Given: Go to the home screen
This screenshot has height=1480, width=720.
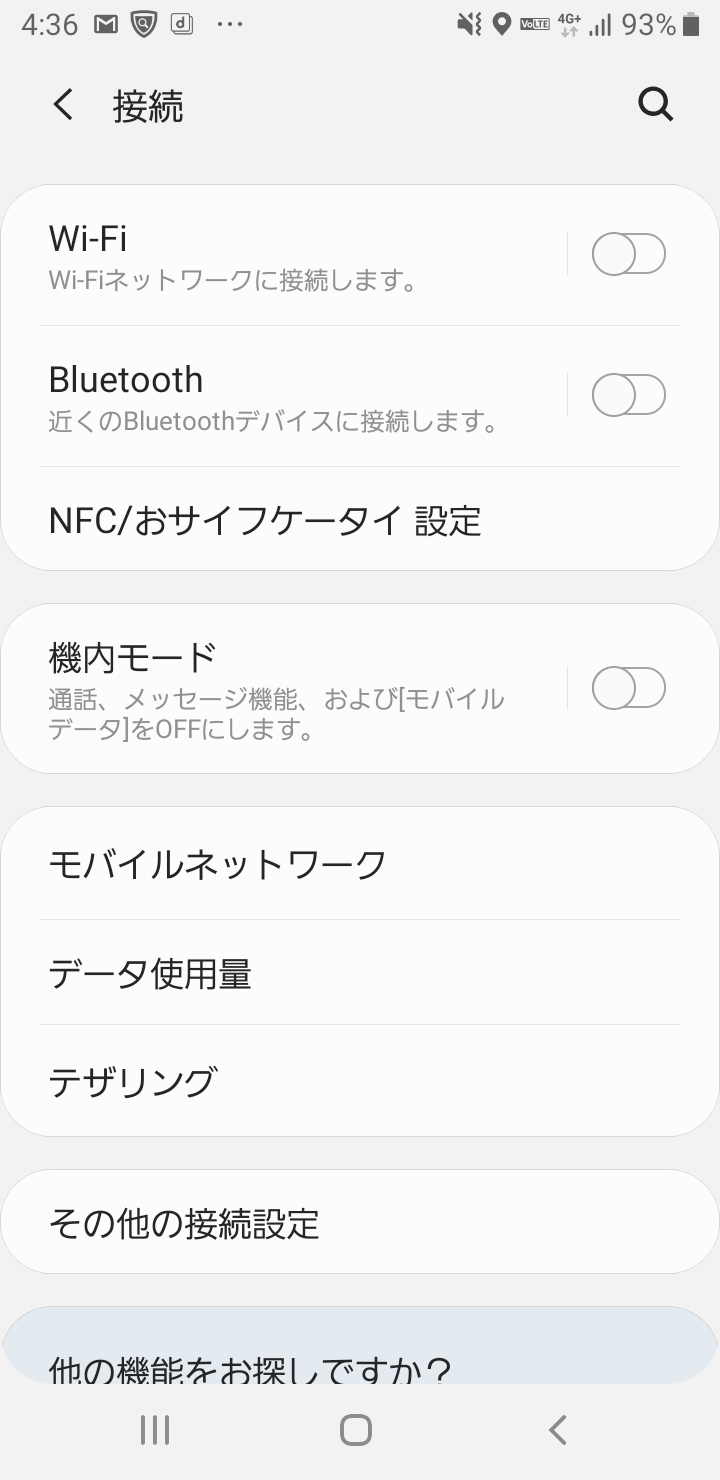Looking at the screenshot, I should coord(356,1430).
